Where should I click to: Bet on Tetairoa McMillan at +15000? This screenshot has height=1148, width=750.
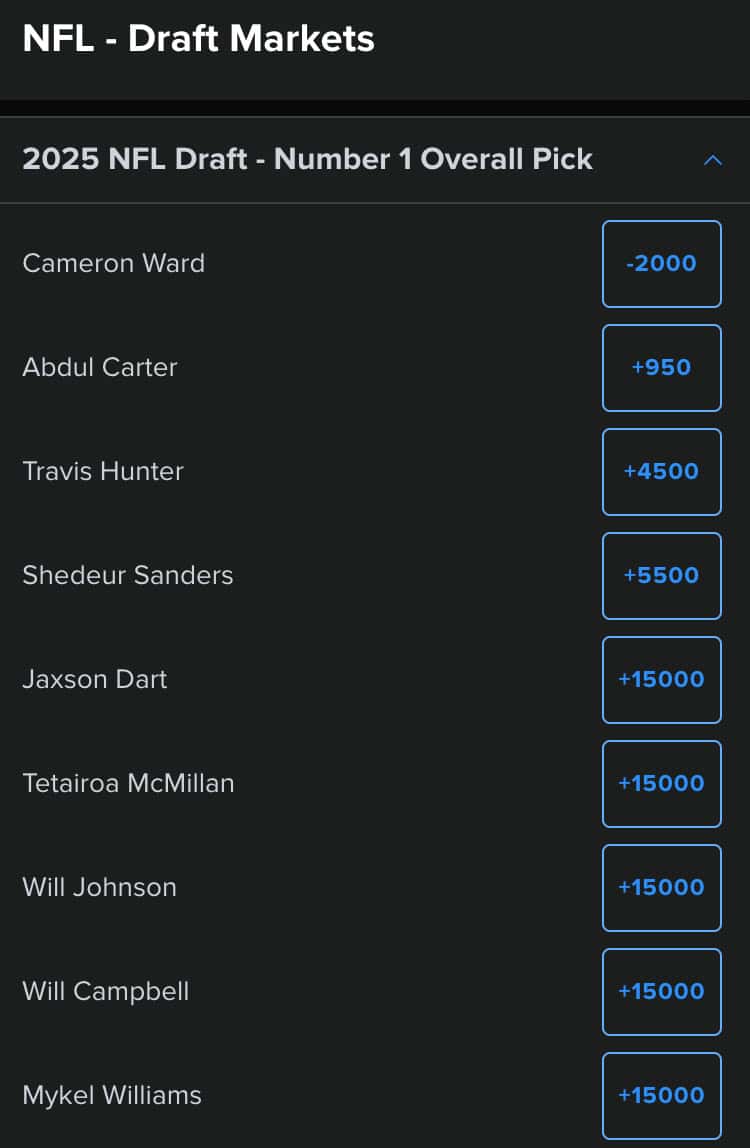click(661, 784)
